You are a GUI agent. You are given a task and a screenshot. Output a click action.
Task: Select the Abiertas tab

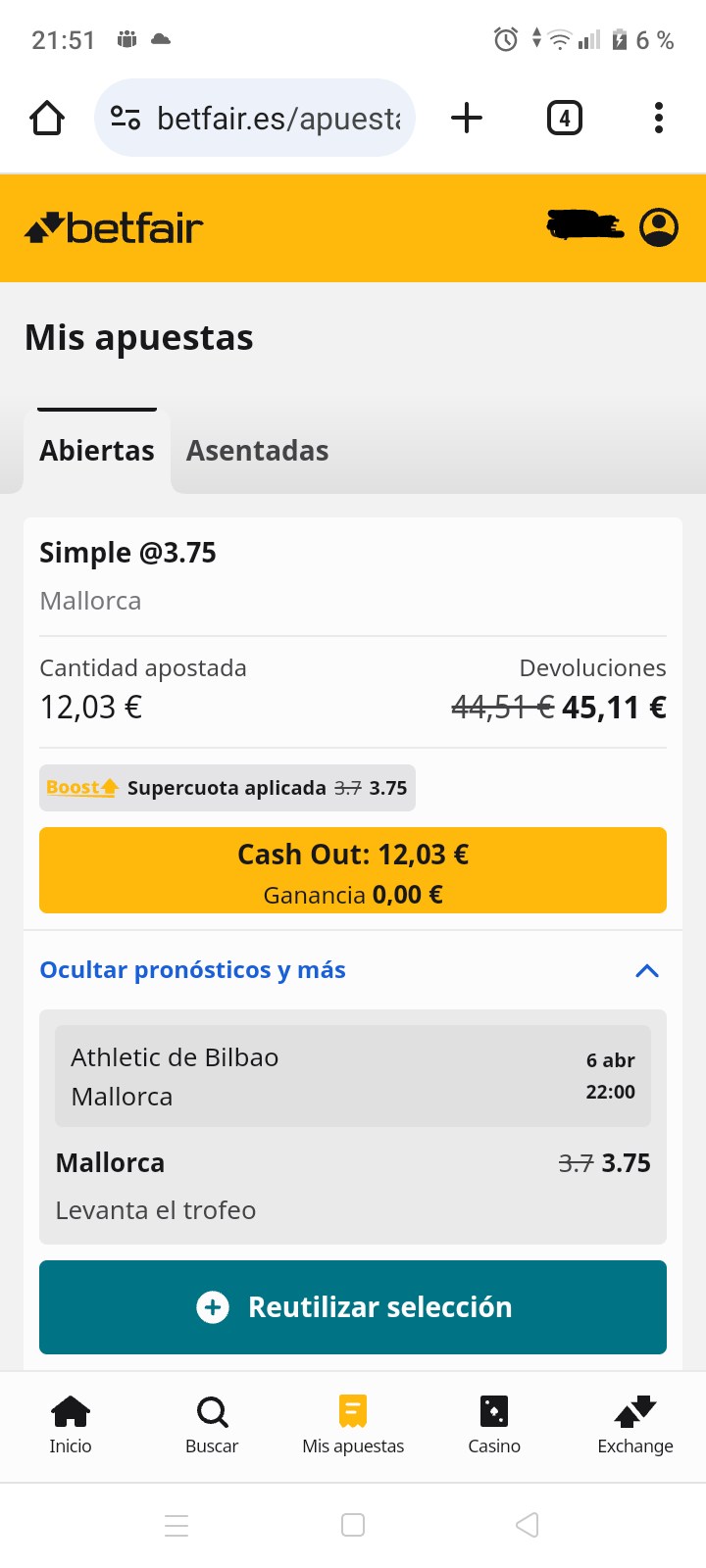pyautogui.click(x=97, y=451)
